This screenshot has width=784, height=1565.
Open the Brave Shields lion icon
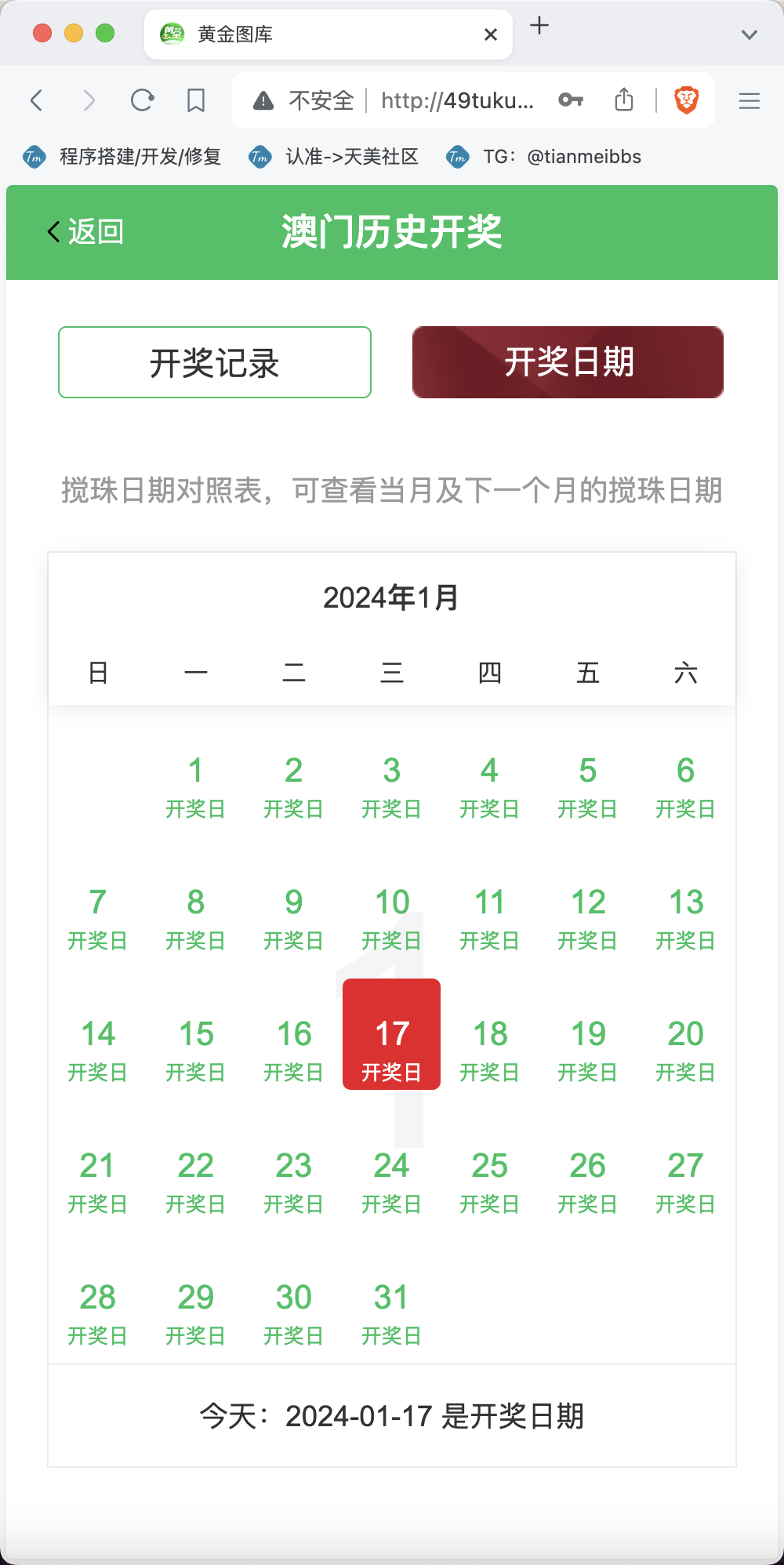[687, 100]
